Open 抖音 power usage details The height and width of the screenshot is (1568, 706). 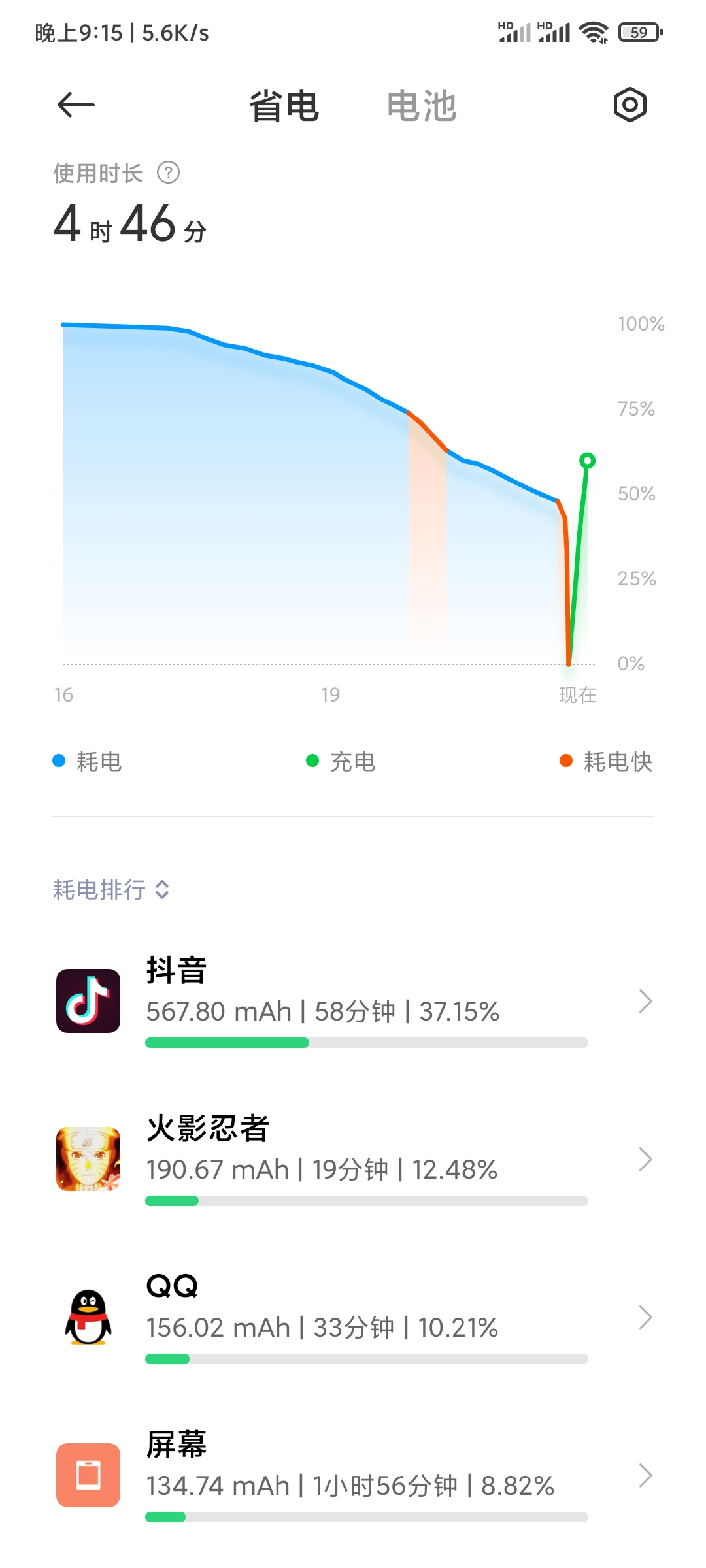click(353, 1001)
